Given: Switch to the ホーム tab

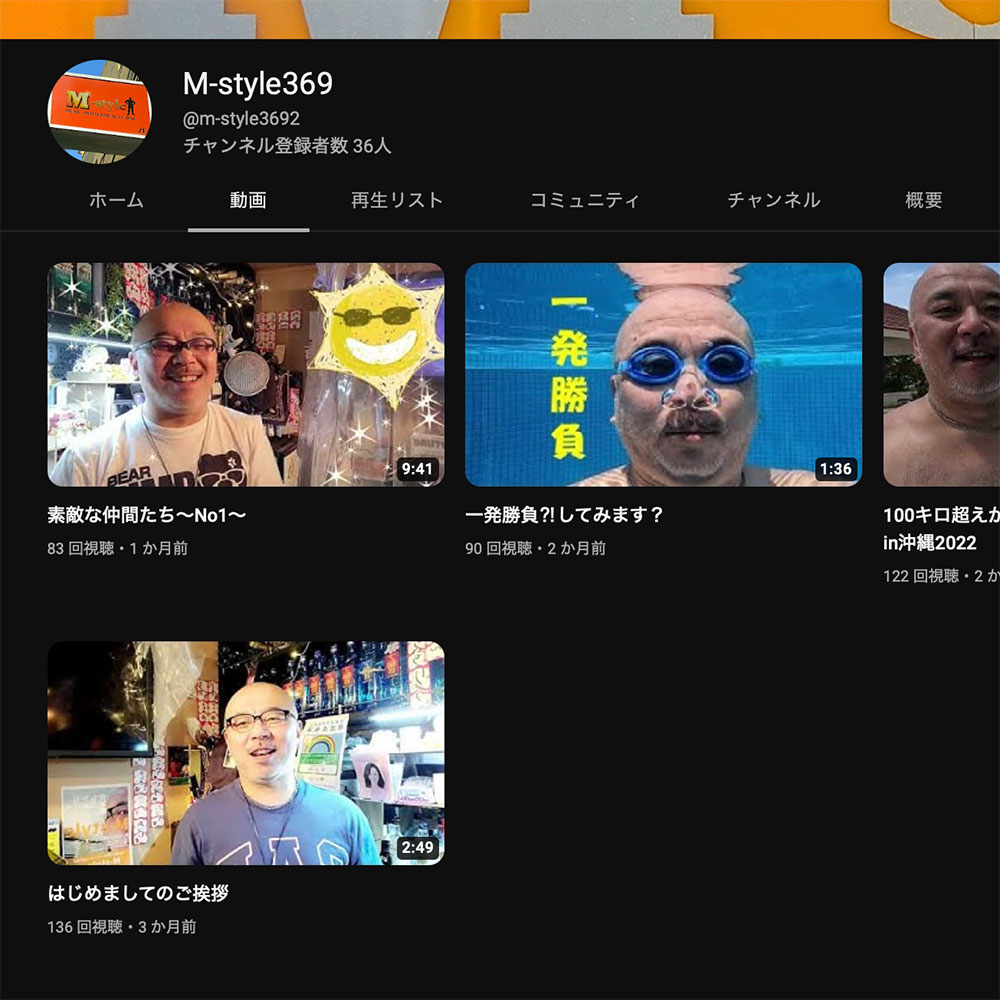Looking at the screenshot, I should tap(116, 200).
